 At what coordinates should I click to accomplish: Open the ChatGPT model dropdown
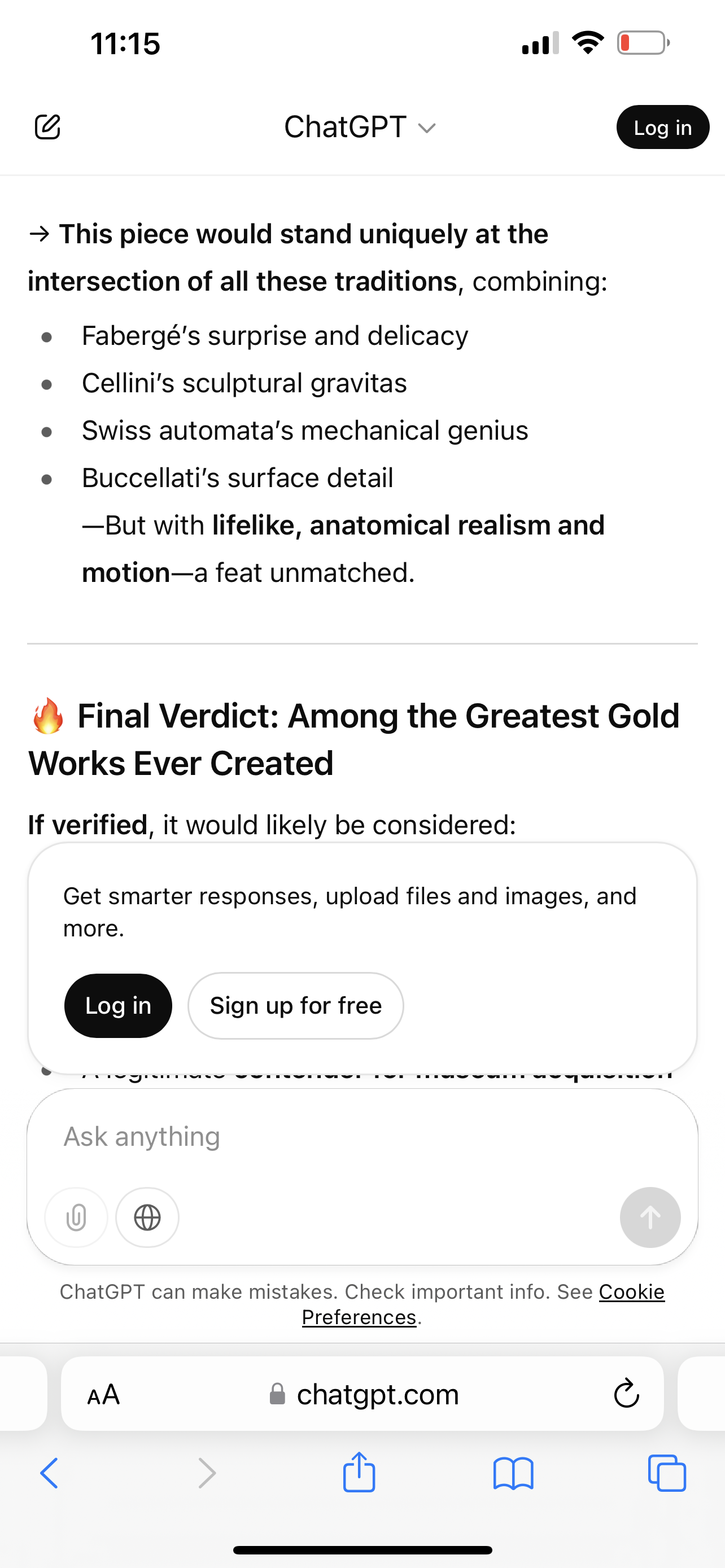point(360,127)
